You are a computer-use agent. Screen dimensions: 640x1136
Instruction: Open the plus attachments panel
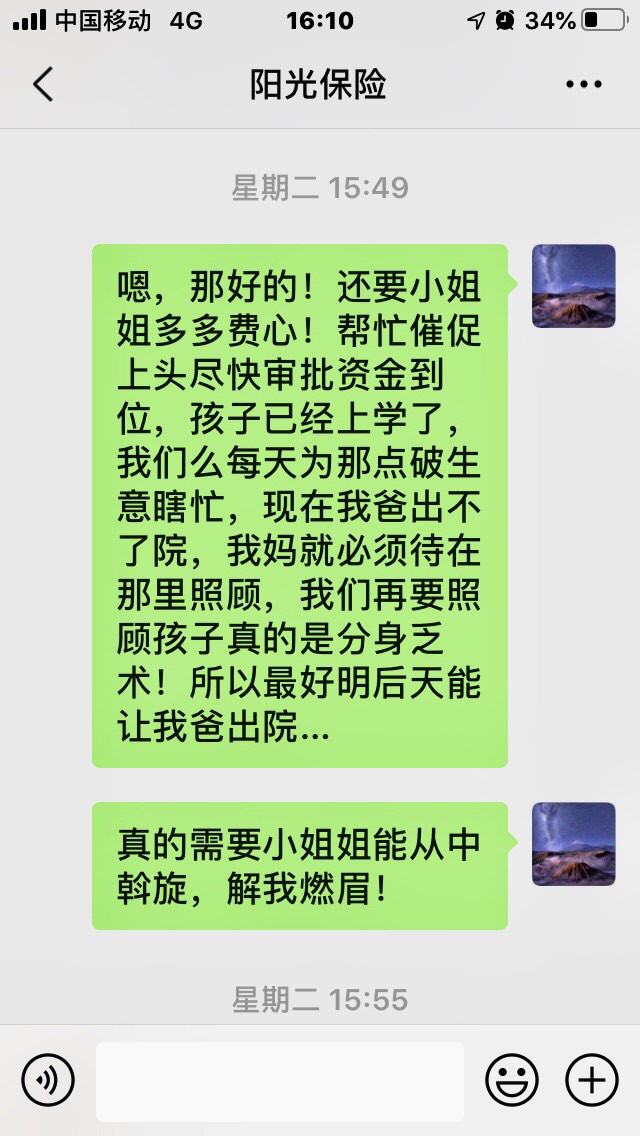[592, 1080]
